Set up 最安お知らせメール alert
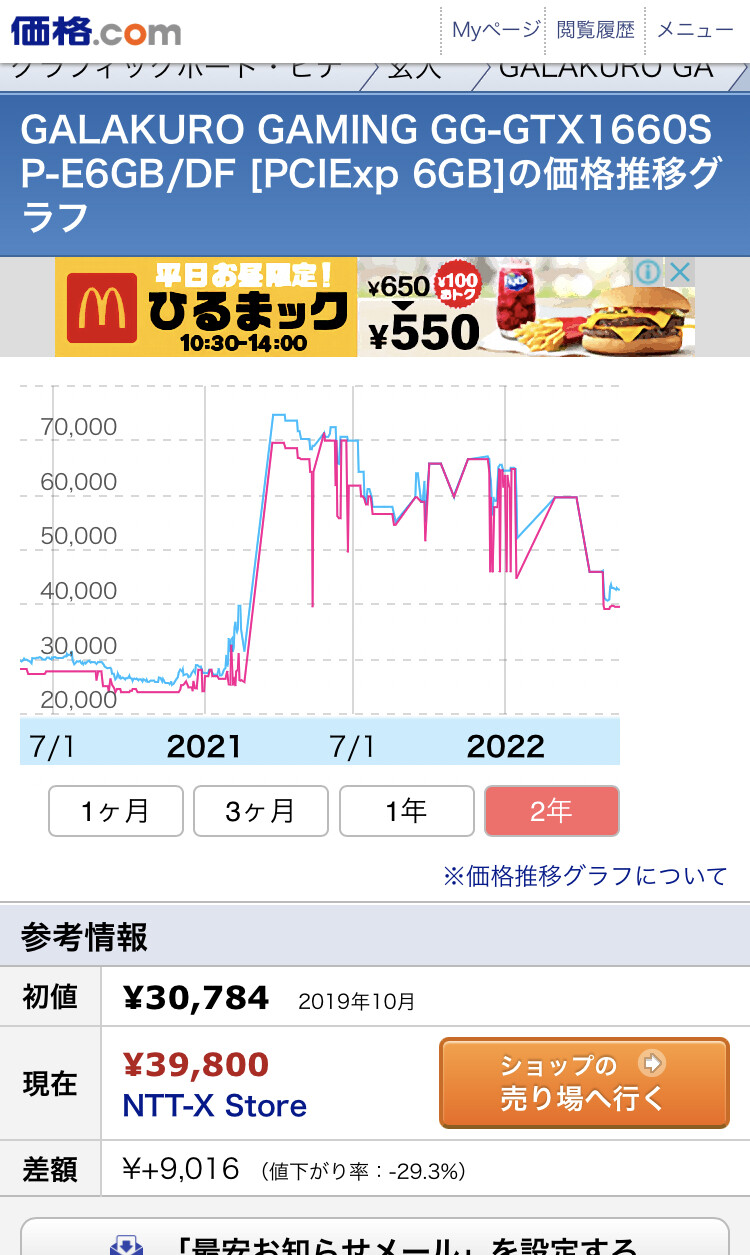 (375, 1240)
